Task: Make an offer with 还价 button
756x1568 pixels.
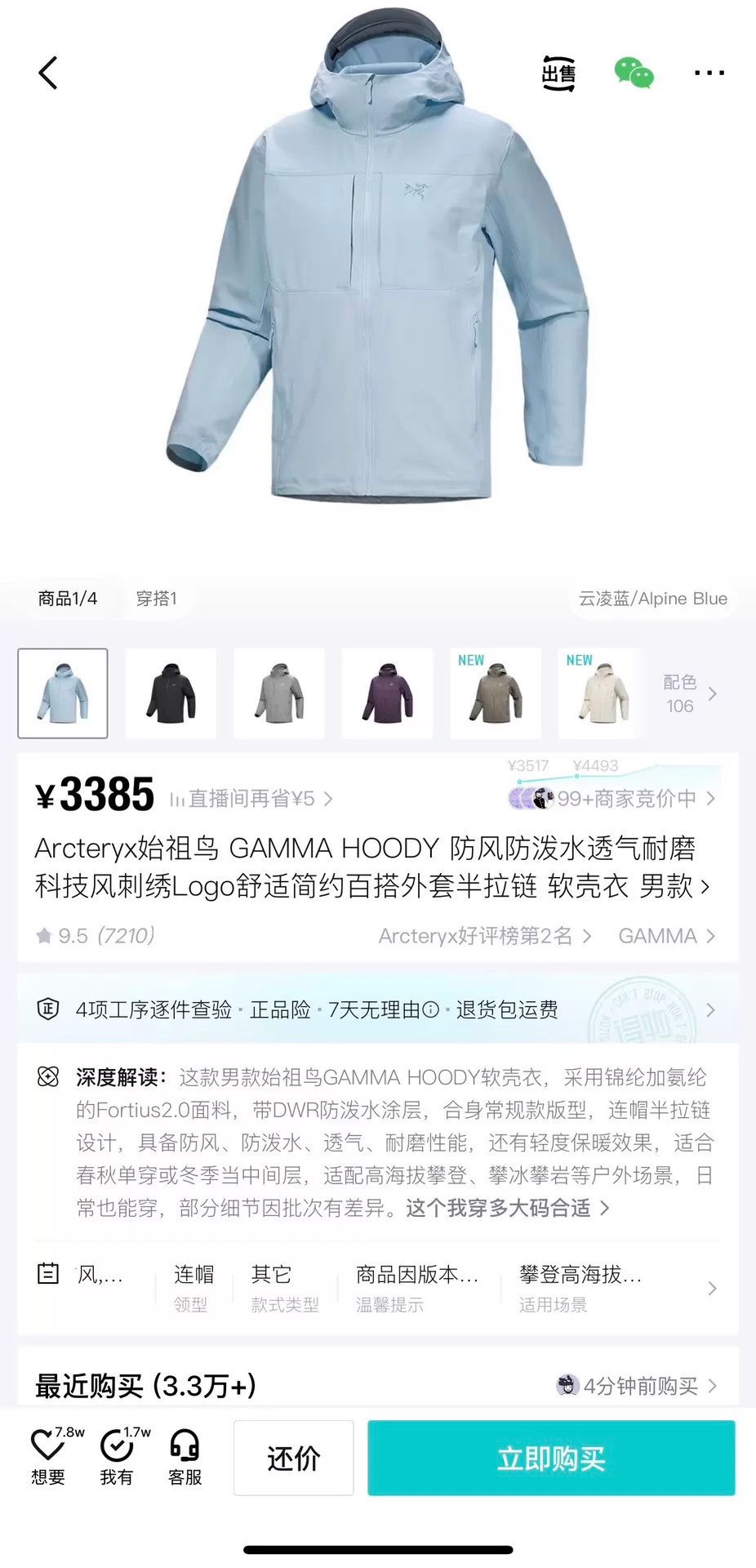Action: point(294,1458)
